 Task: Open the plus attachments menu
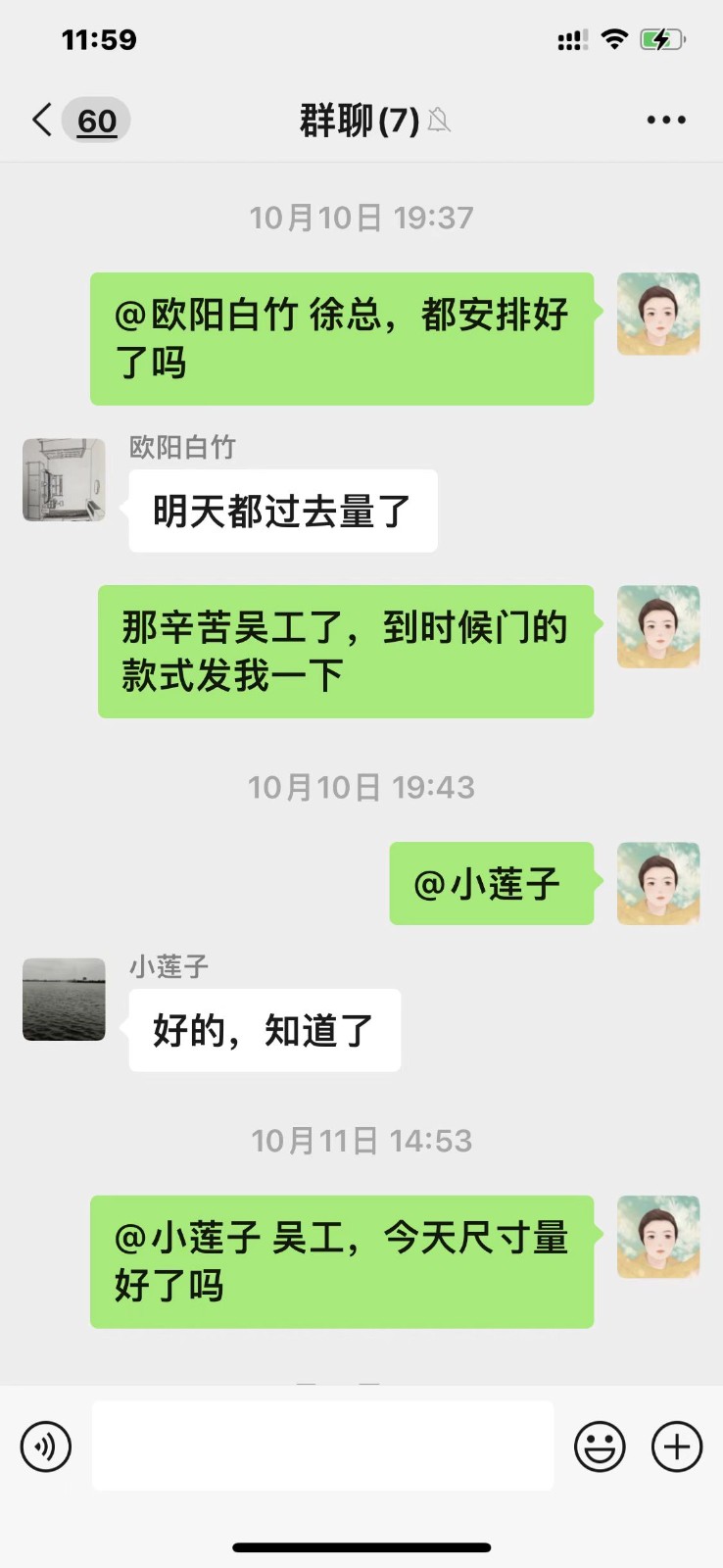point(677,1445)
